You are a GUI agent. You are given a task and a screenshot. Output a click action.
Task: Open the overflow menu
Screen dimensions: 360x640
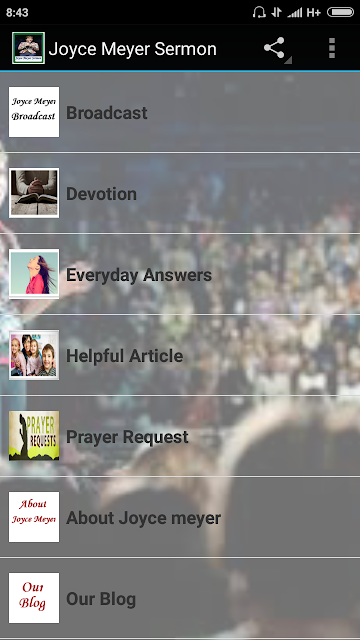click(332, 49)
